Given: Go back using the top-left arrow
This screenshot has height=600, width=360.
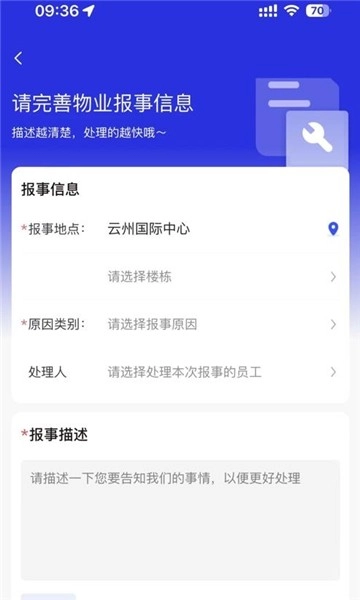Looking at the screenshot, I should click(x=18, y=59).
